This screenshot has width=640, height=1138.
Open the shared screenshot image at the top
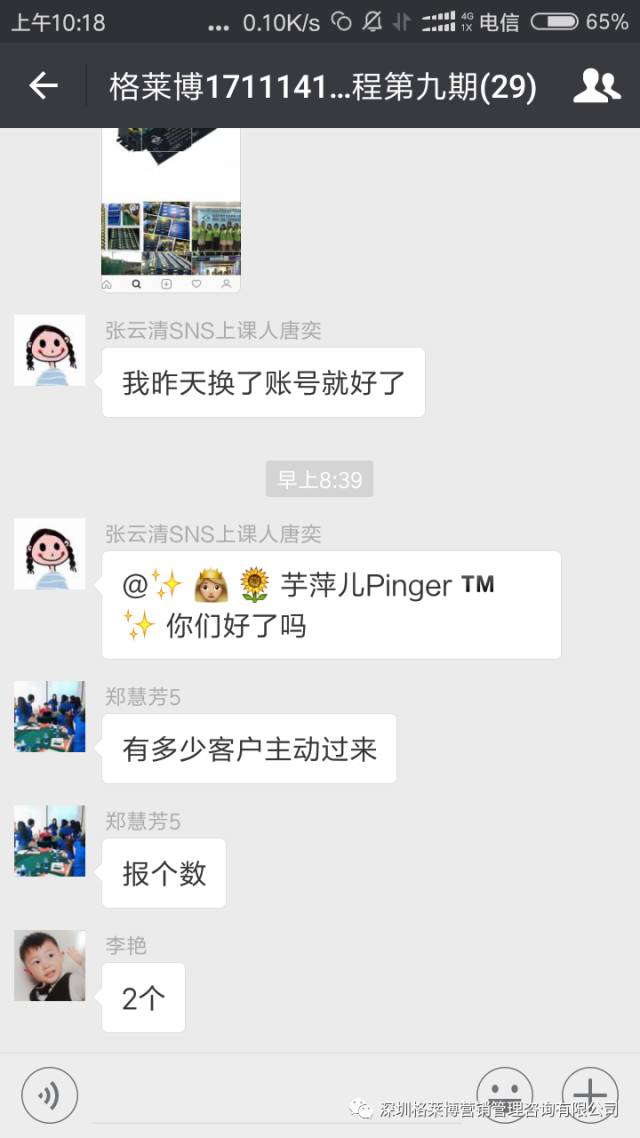[x=171, y=210]
